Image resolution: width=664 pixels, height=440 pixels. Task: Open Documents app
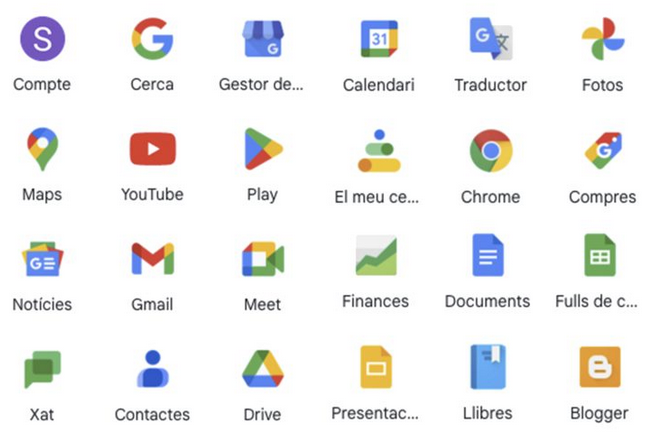487,257
